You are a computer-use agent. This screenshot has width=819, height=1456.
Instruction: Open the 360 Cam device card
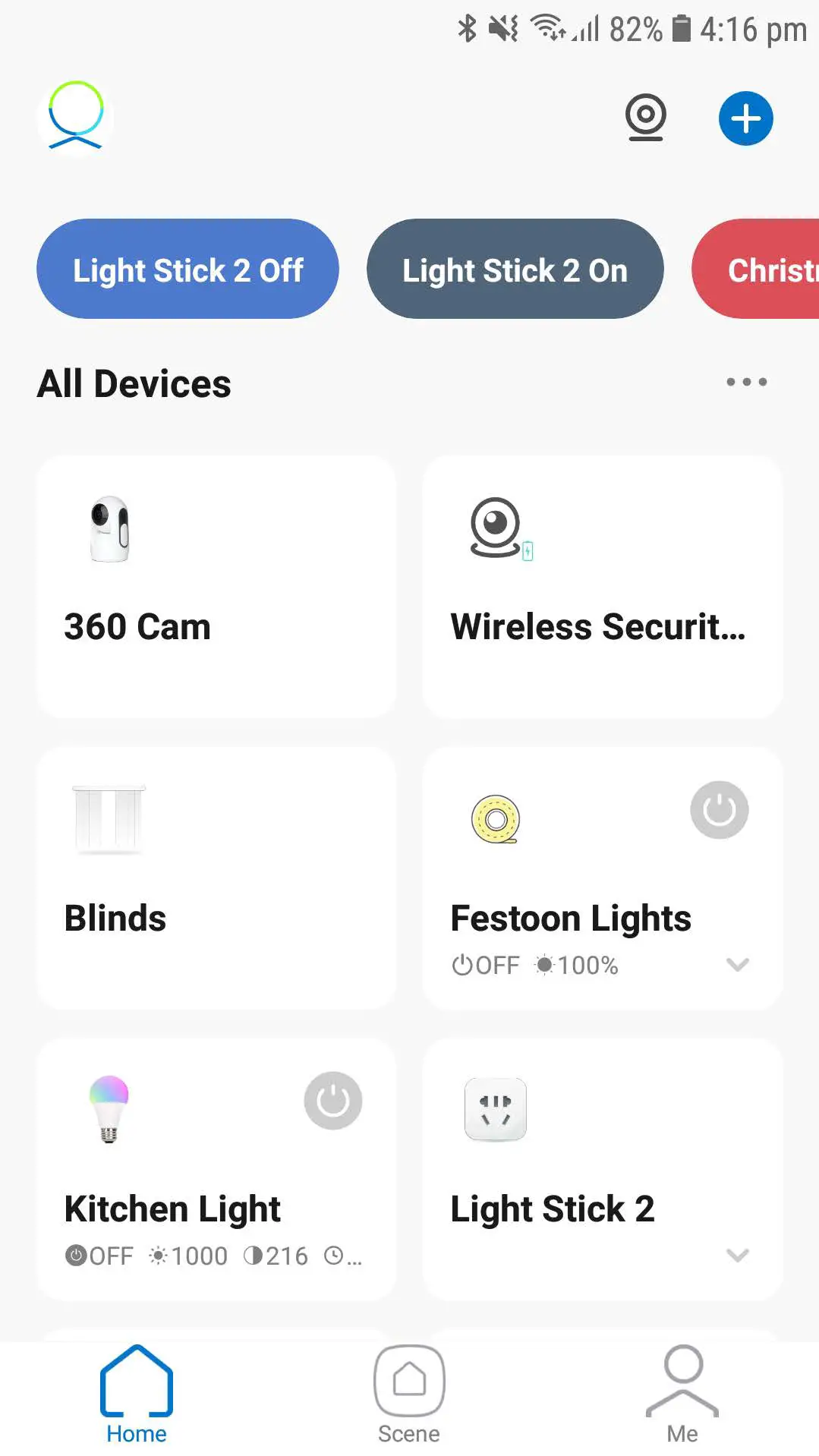coord(216,586)
